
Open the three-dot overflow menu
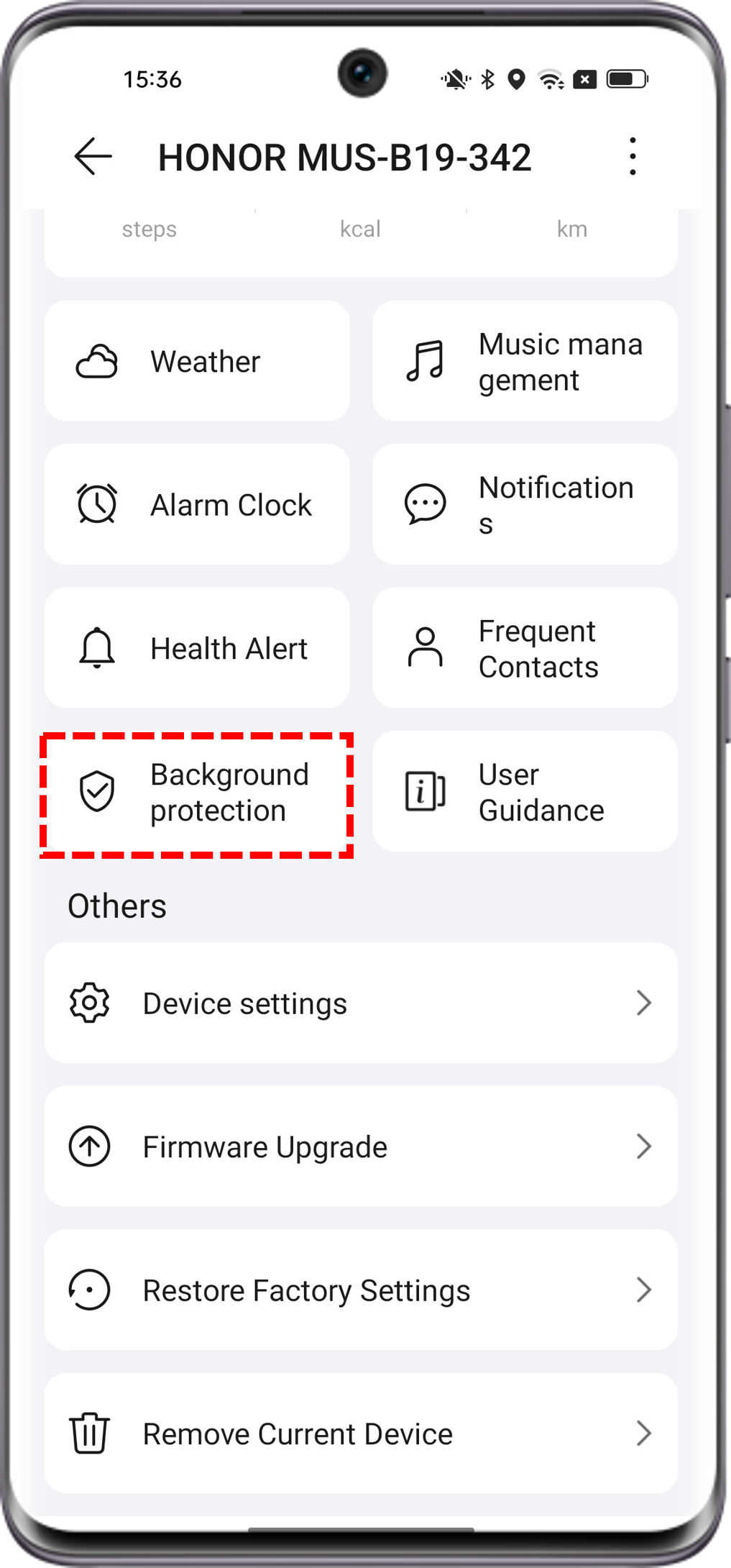pyautogui.click(x=632, y=156)
